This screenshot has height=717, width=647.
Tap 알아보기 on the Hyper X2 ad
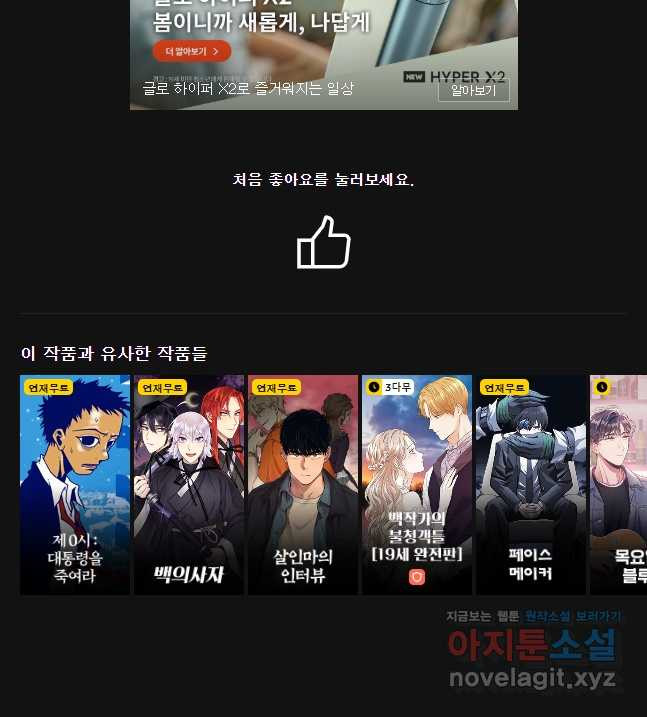[473, 90]
